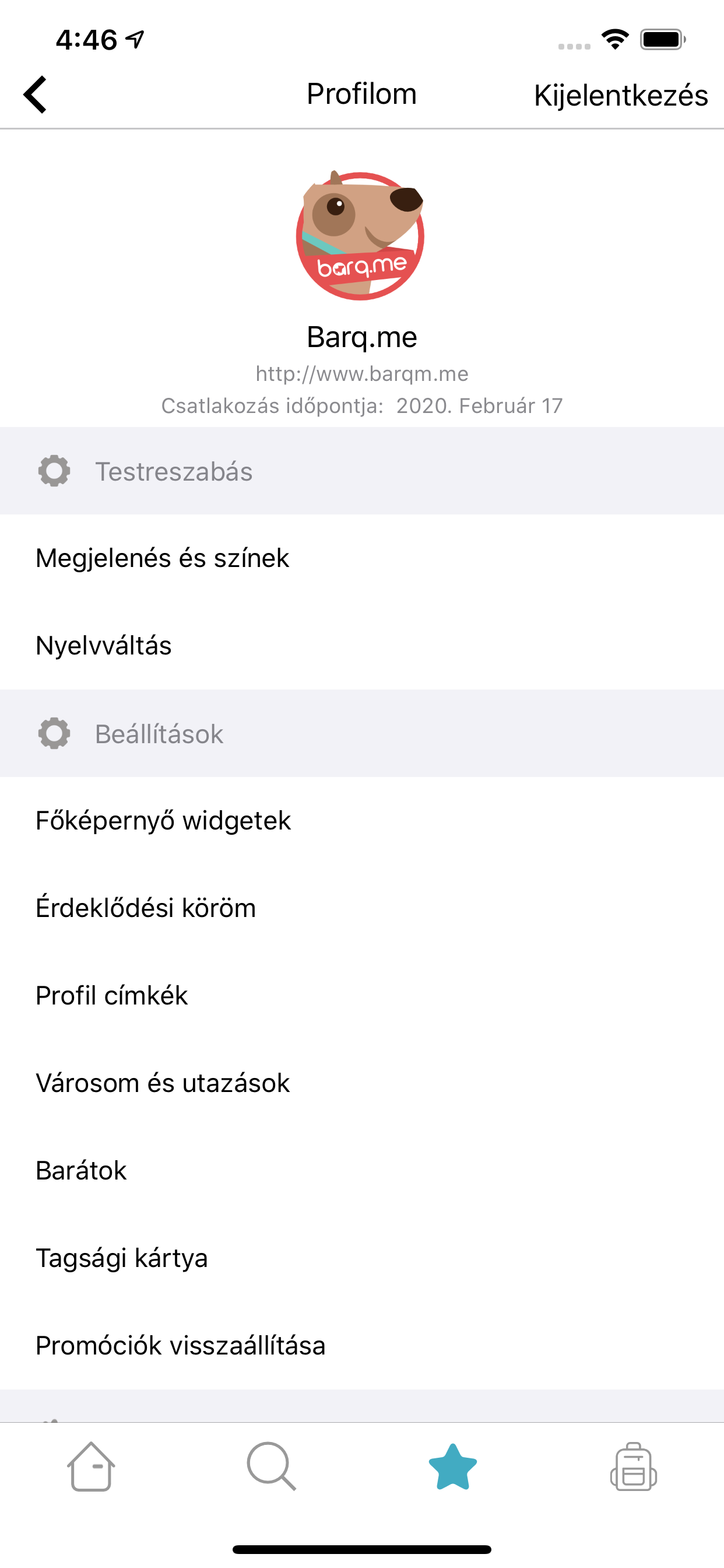Open Megjelenés és színek settings

coord(163,558)
